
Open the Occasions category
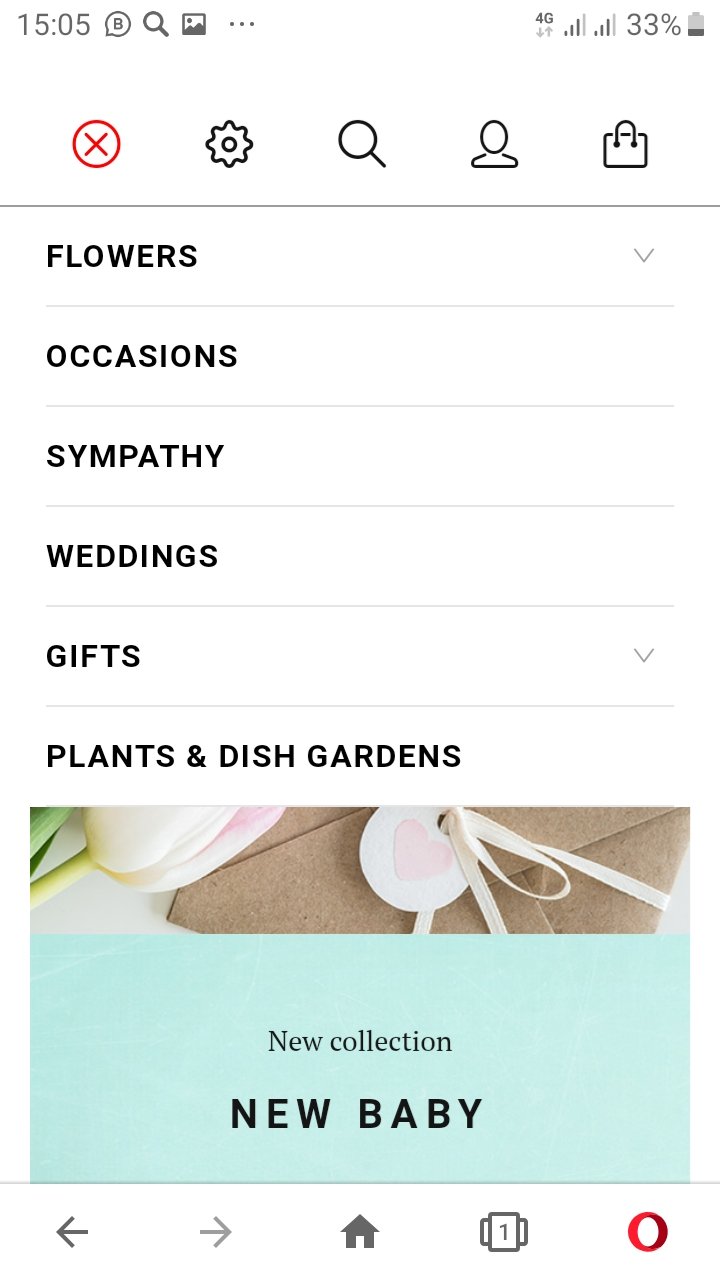(142, 357)
